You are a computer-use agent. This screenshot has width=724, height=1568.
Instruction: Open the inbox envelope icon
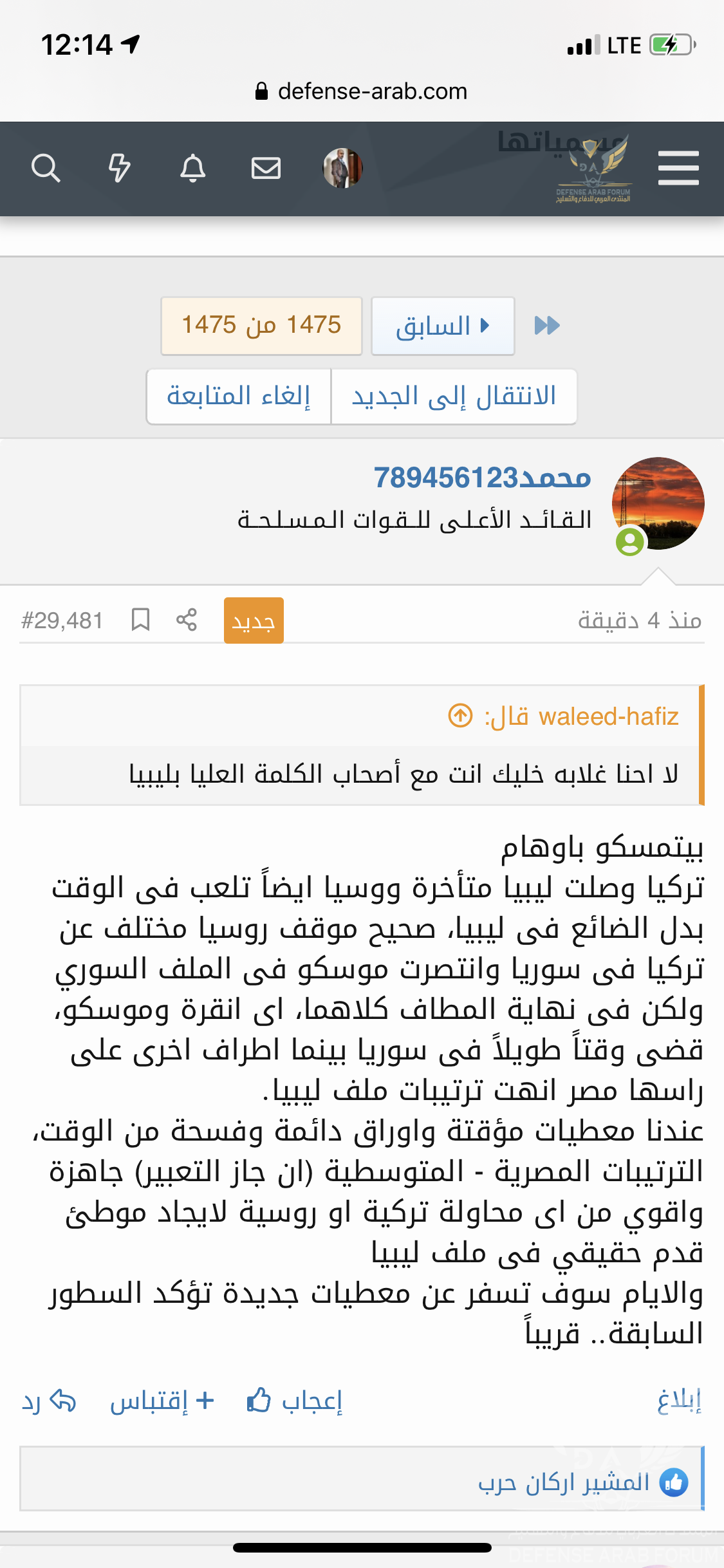pos(266,169)
